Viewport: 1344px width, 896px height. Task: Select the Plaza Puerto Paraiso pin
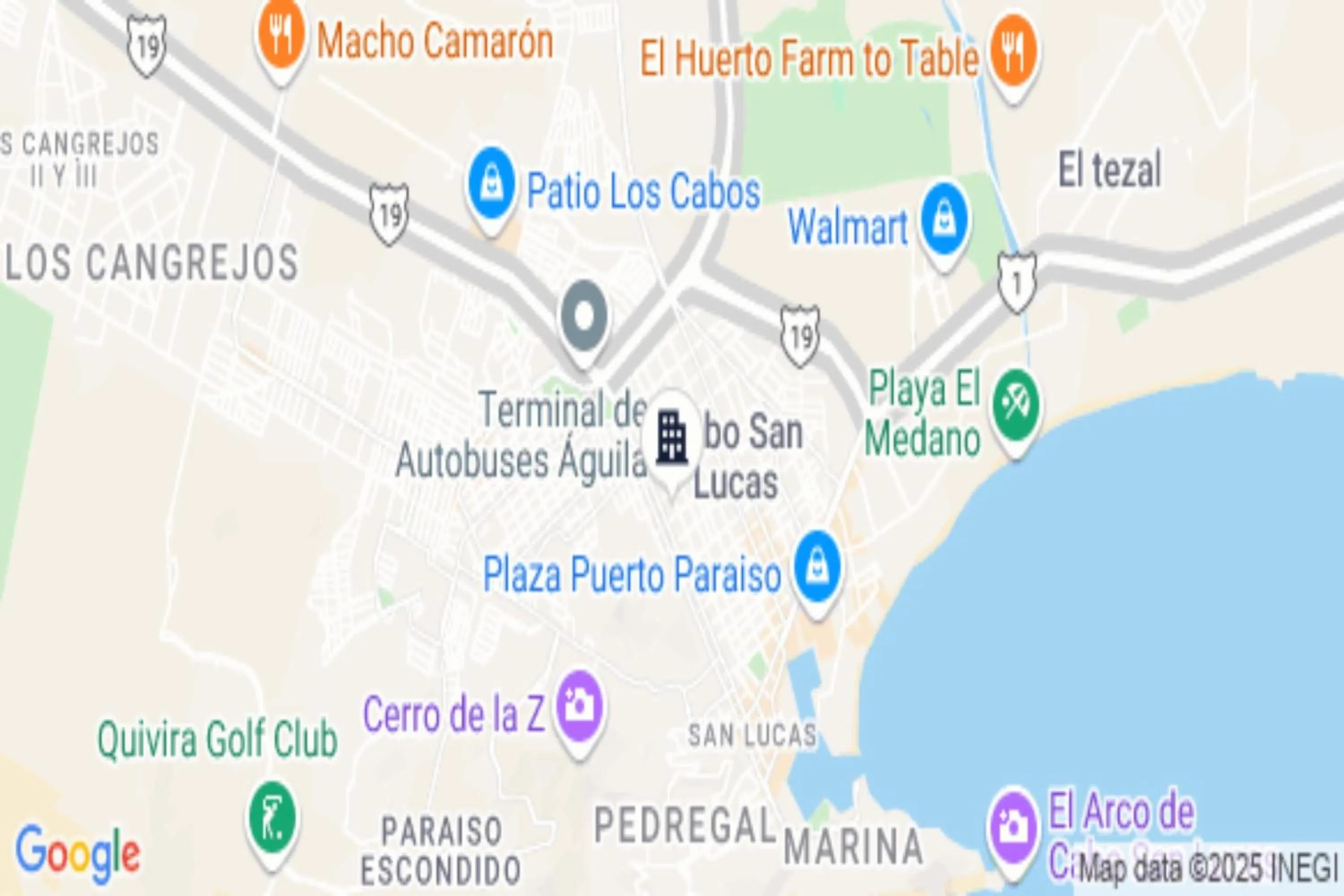coord(817,569)
